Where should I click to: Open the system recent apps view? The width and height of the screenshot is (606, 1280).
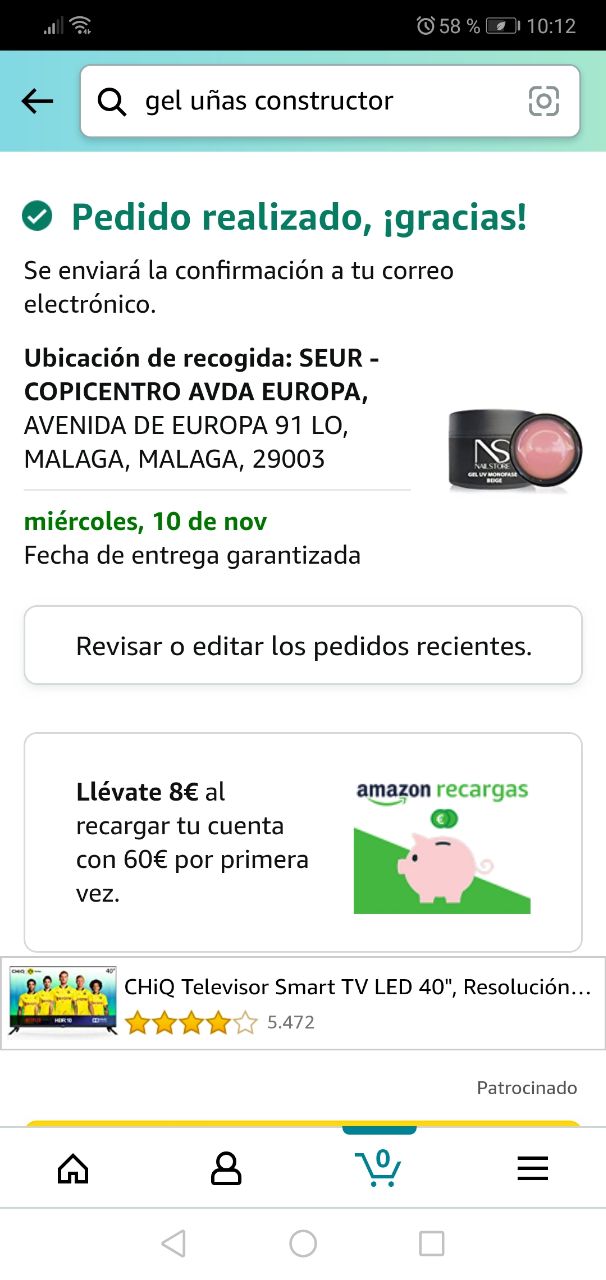[x=431, y=1243]
